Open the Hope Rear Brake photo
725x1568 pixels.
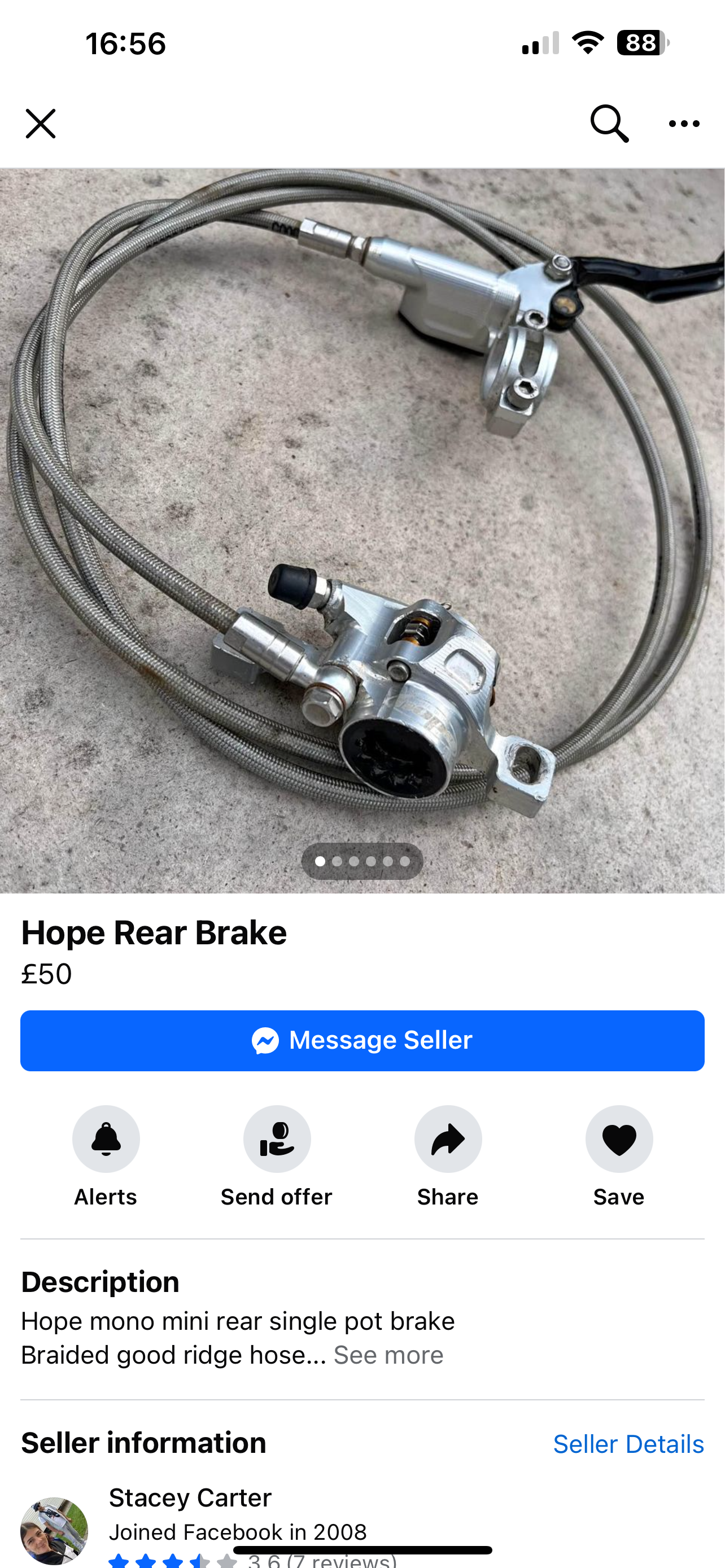point(362,531)
